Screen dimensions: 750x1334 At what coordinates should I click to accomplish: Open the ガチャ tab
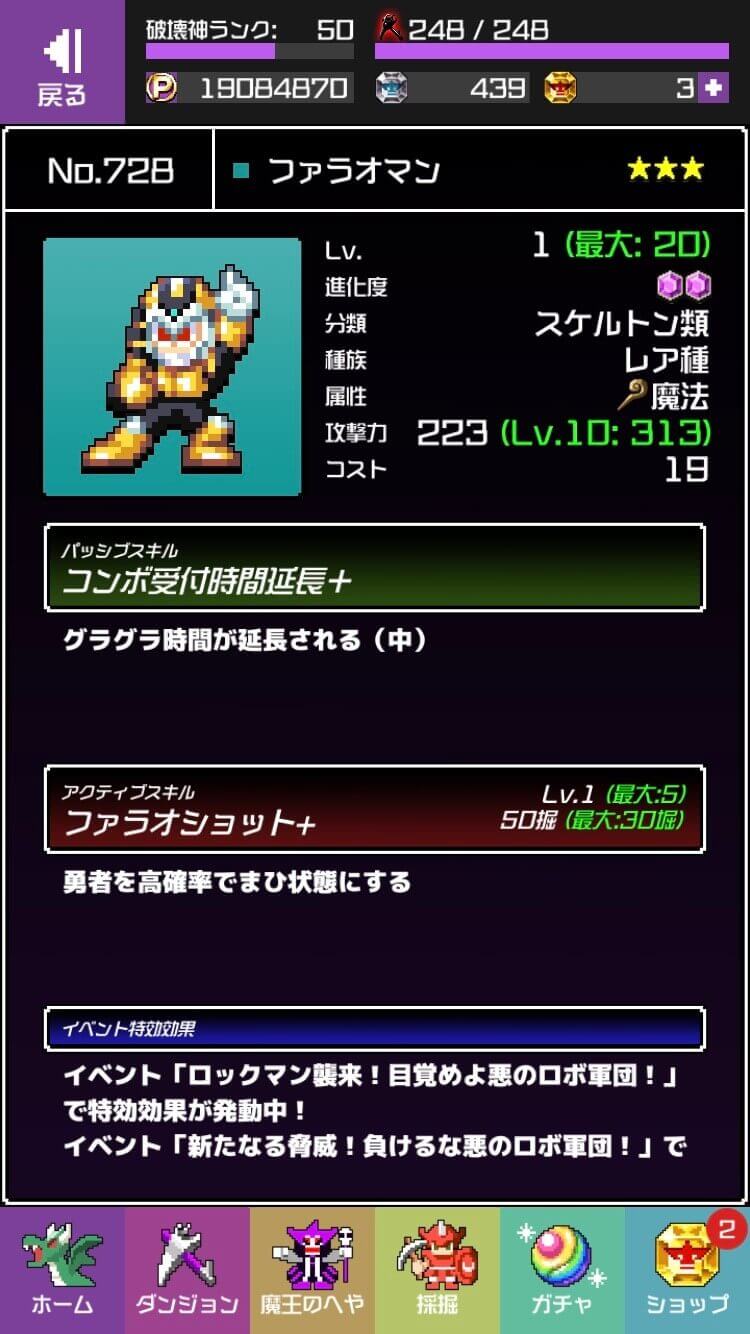pos(562,1270)
